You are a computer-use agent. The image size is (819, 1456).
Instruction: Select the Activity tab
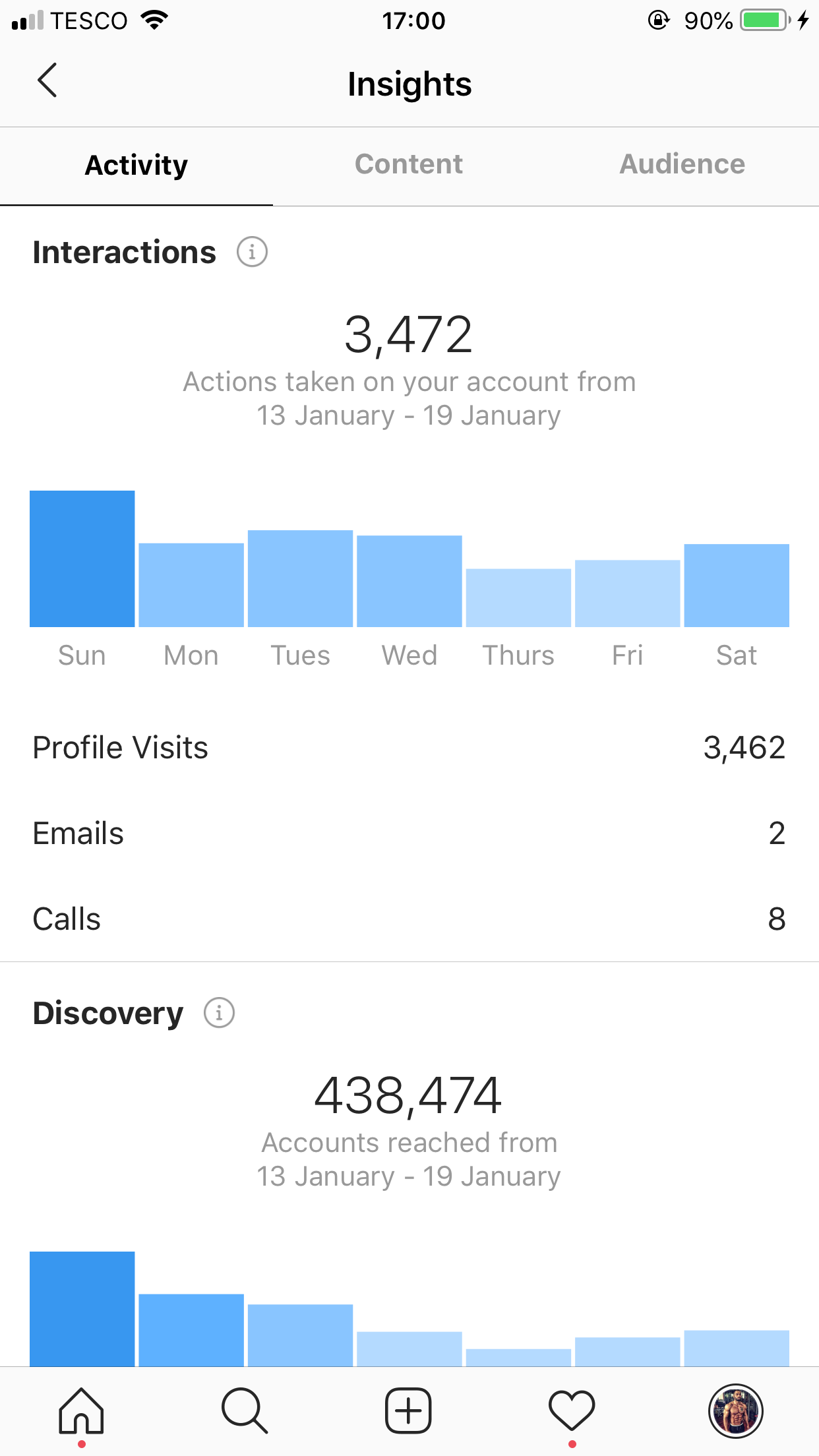click(x=136, y=165)
